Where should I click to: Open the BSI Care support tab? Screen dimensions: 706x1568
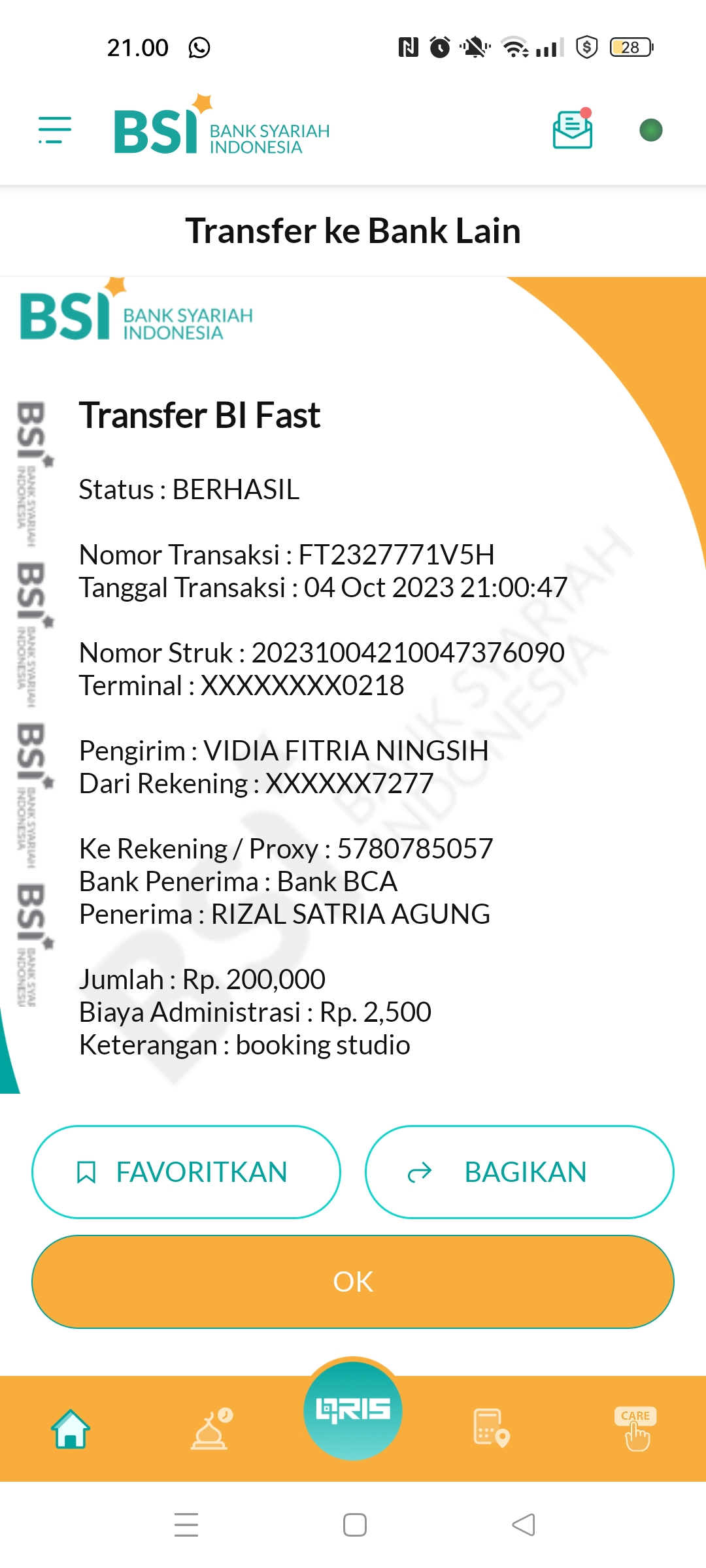point(635,1429)
